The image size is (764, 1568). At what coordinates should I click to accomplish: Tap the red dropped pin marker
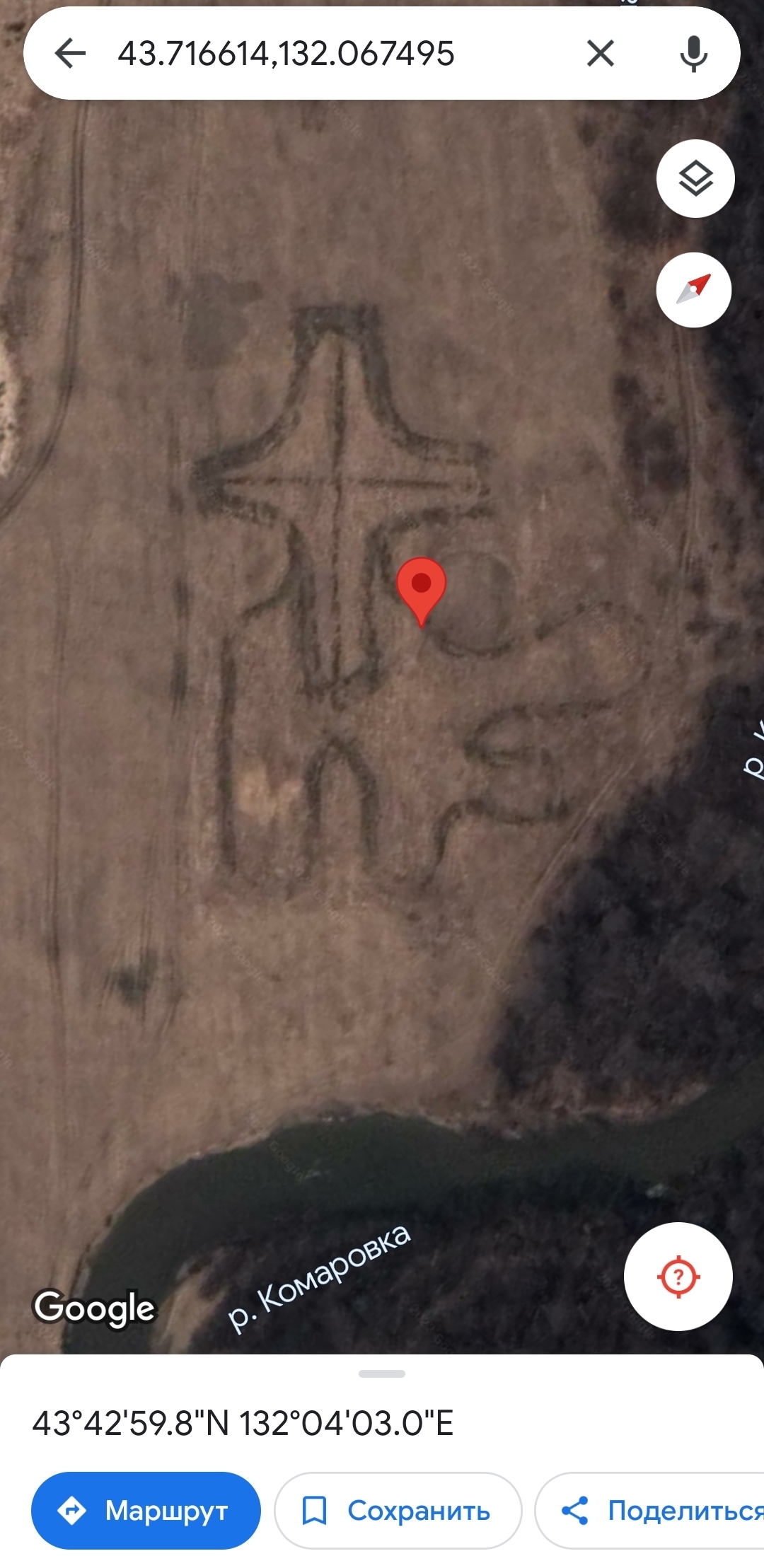click(422, 587)
